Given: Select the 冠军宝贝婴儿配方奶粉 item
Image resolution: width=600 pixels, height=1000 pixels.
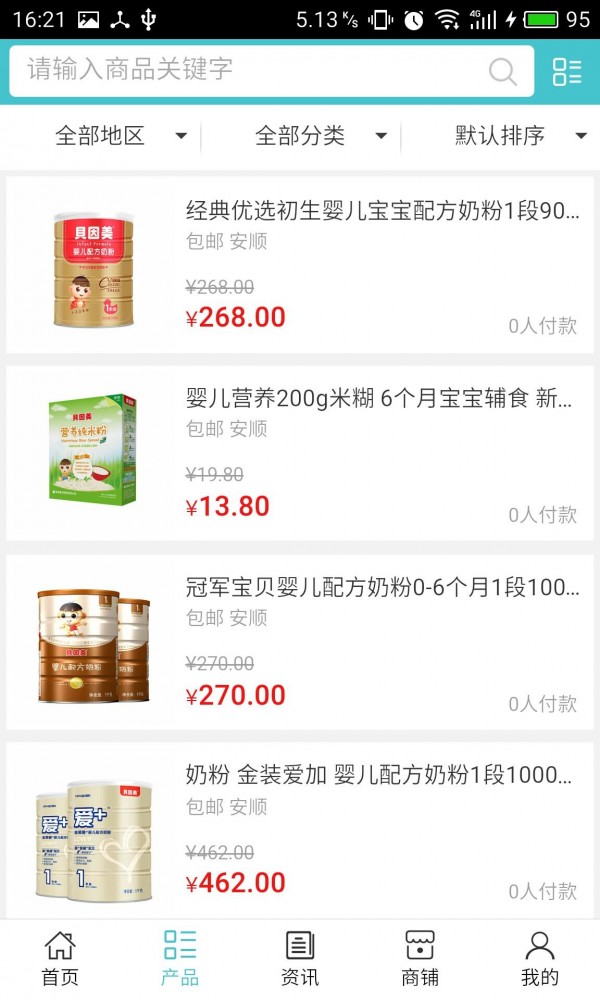Looking at the screenshot, I should [x=382, y=588].
